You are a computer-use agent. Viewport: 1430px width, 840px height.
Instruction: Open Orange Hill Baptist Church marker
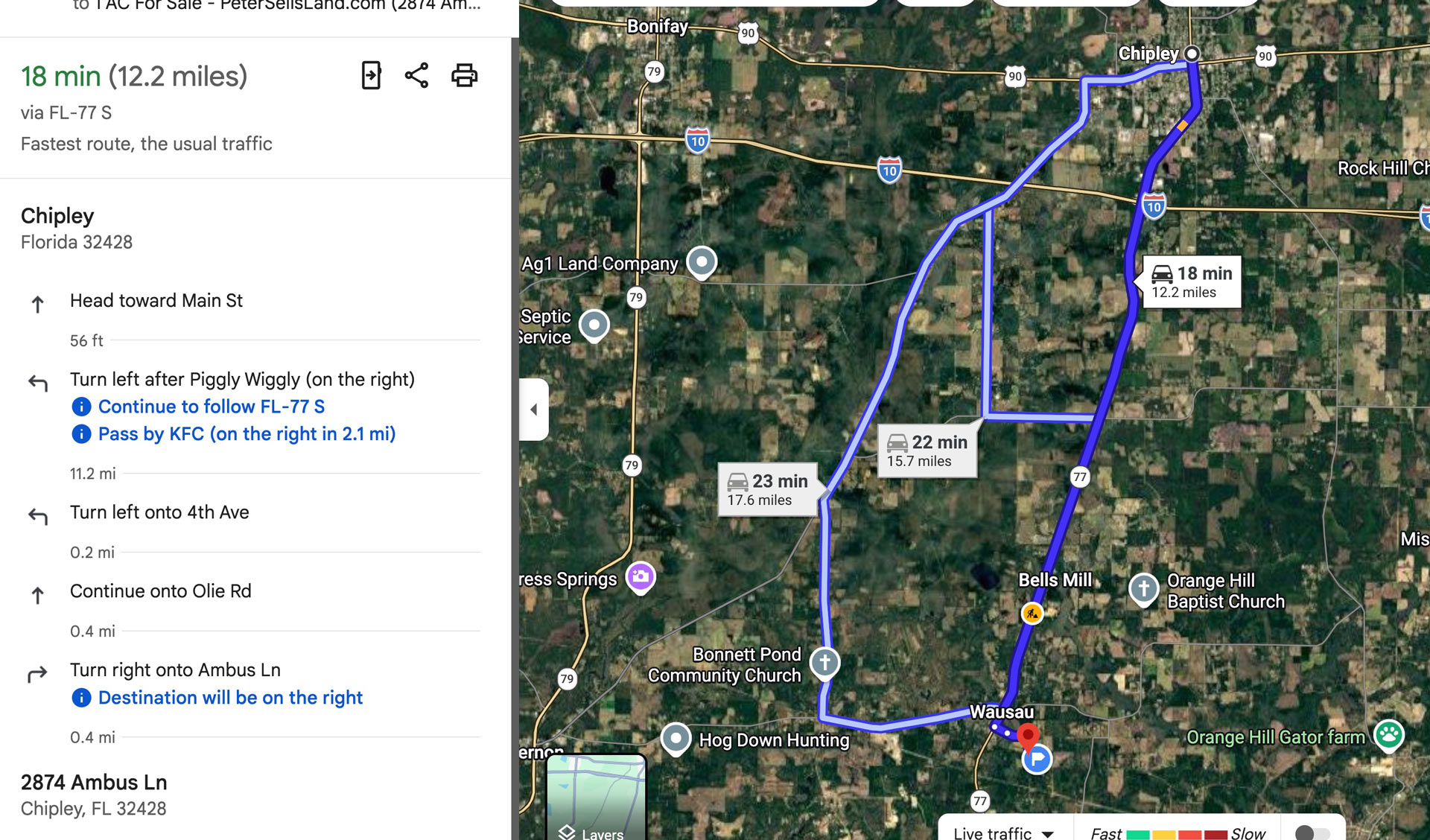tap(1143, 588)
